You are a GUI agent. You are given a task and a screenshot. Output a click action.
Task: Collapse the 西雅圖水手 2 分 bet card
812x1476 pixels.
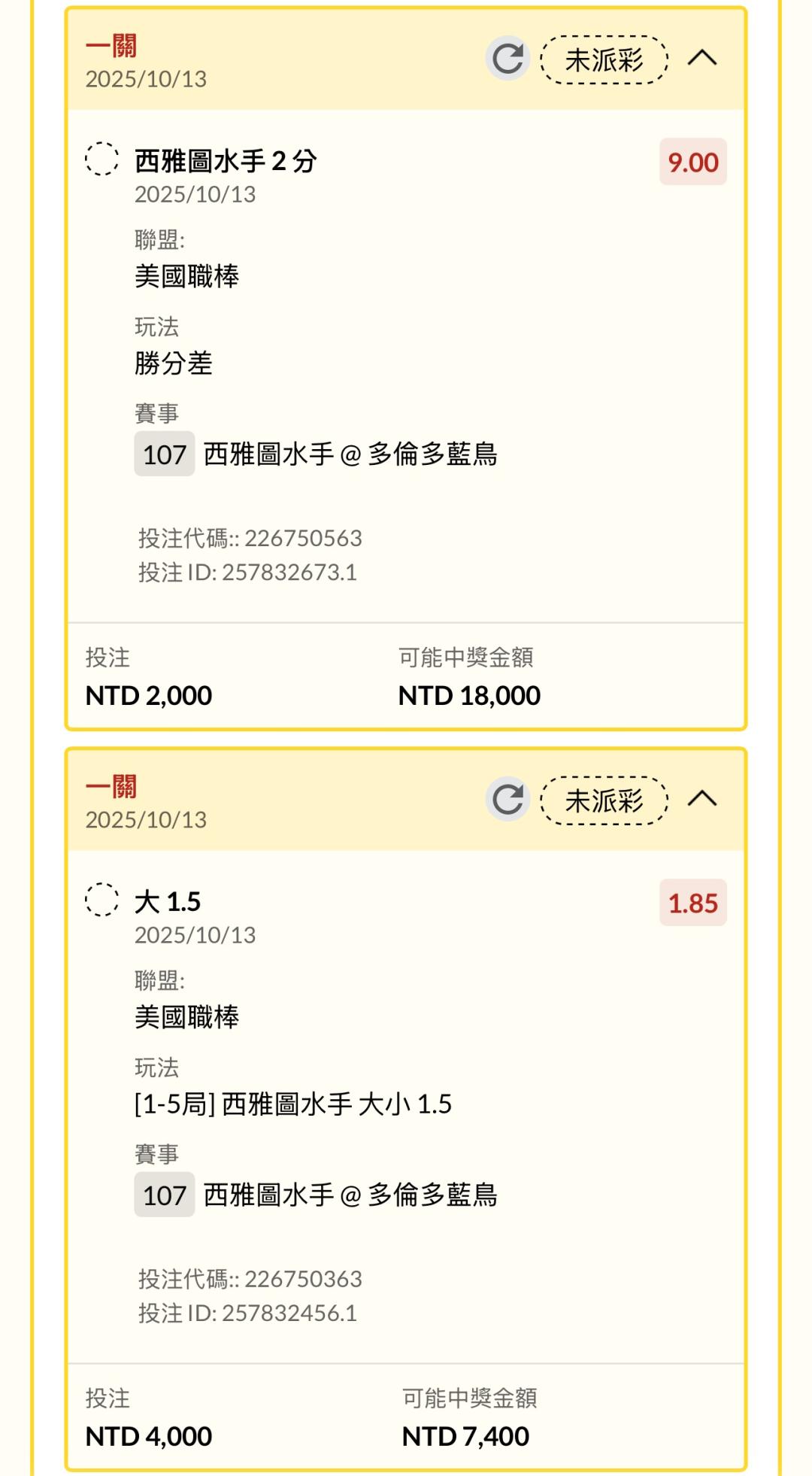click(x=702, y=58)
